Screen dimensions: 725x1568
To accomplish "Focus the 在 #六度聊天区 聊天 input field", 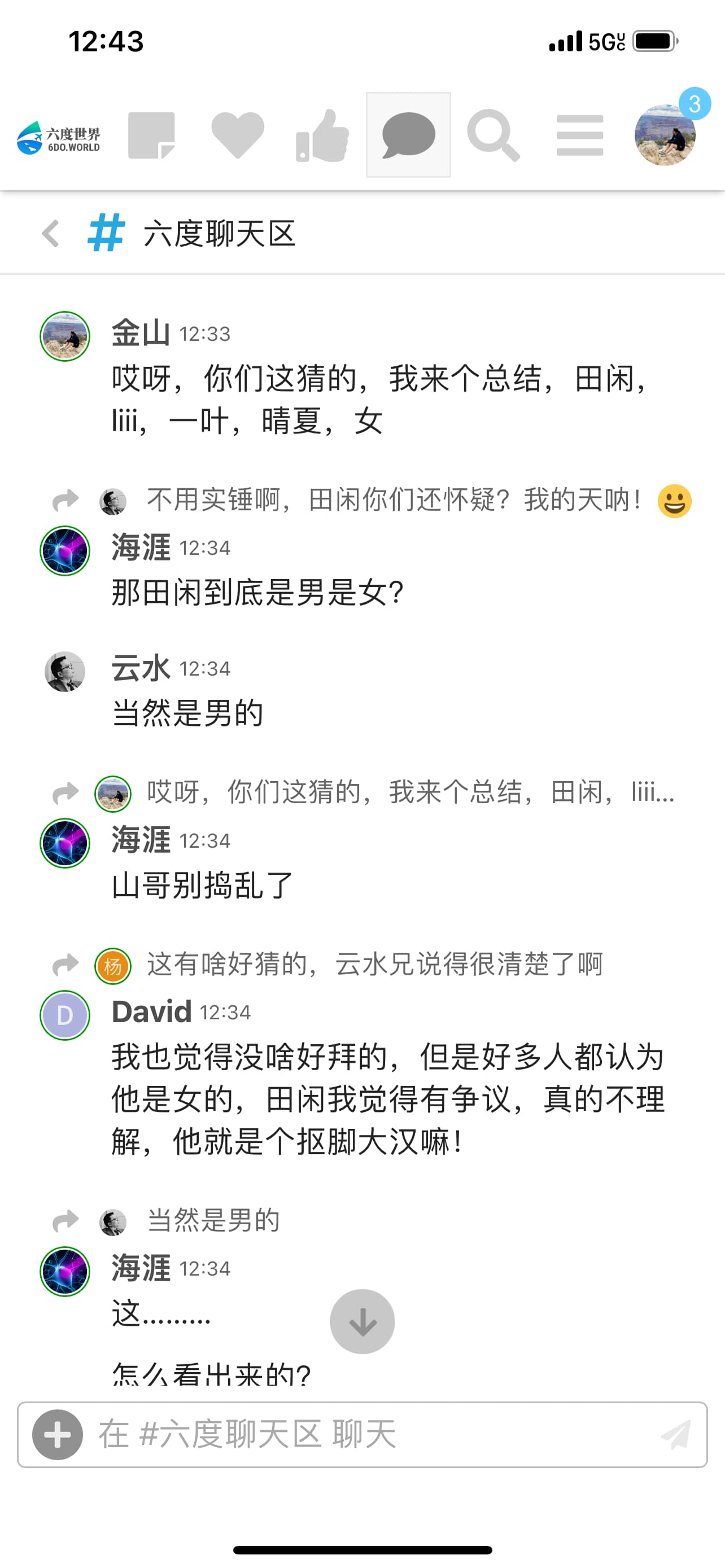I will tap(362, 1435).
